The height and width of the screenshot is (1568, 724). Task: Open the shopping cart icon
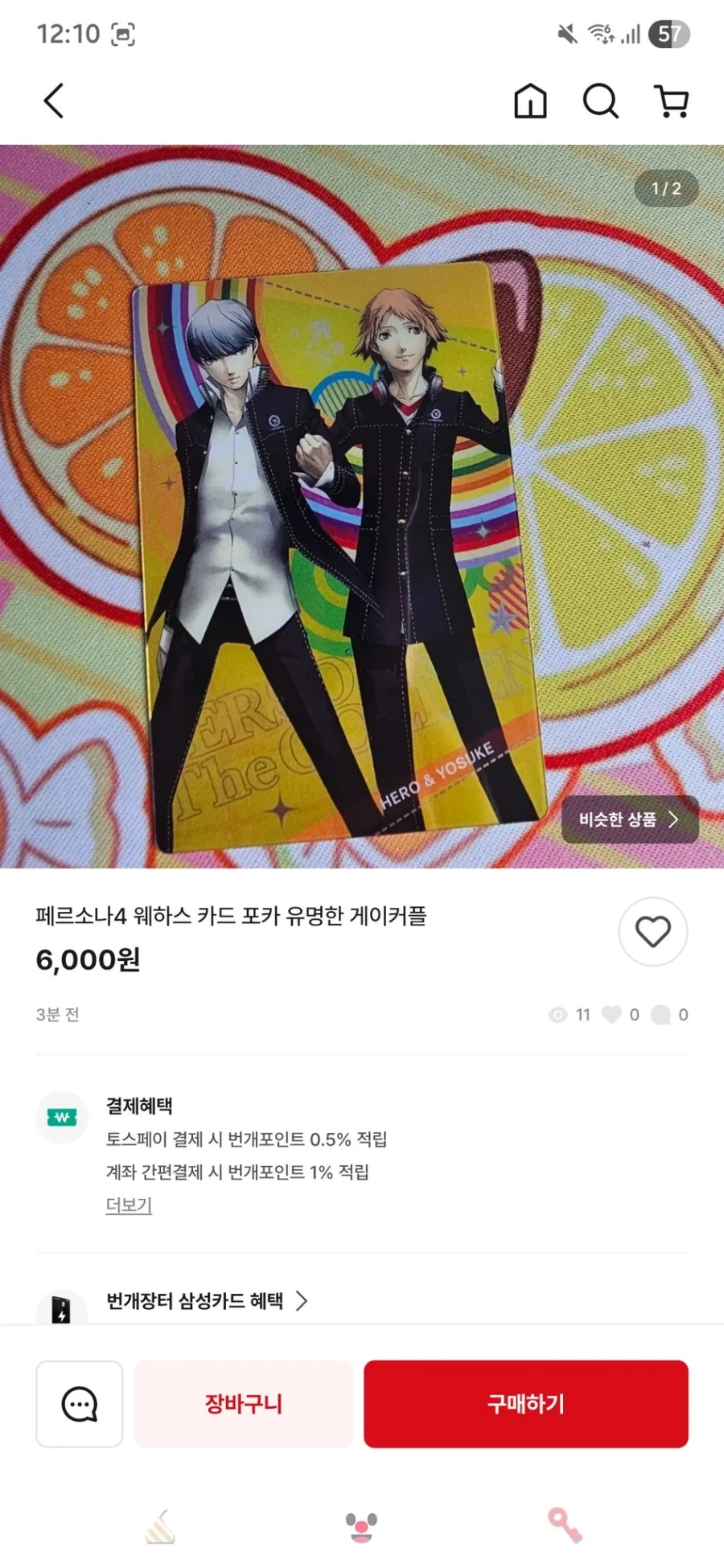click(x=672, y=102)
